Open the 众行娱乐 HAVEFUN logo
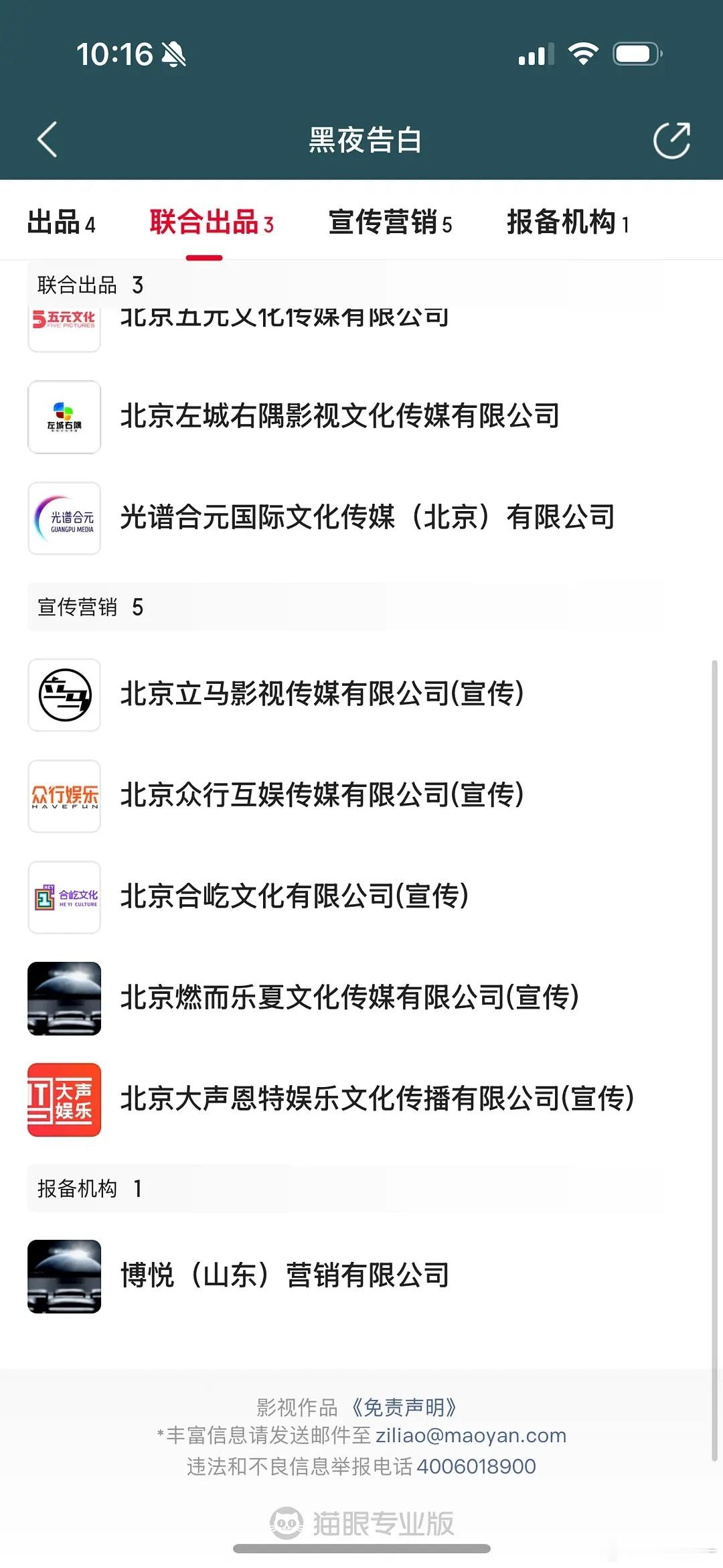 pyautogui.click(x=64, y=798)
